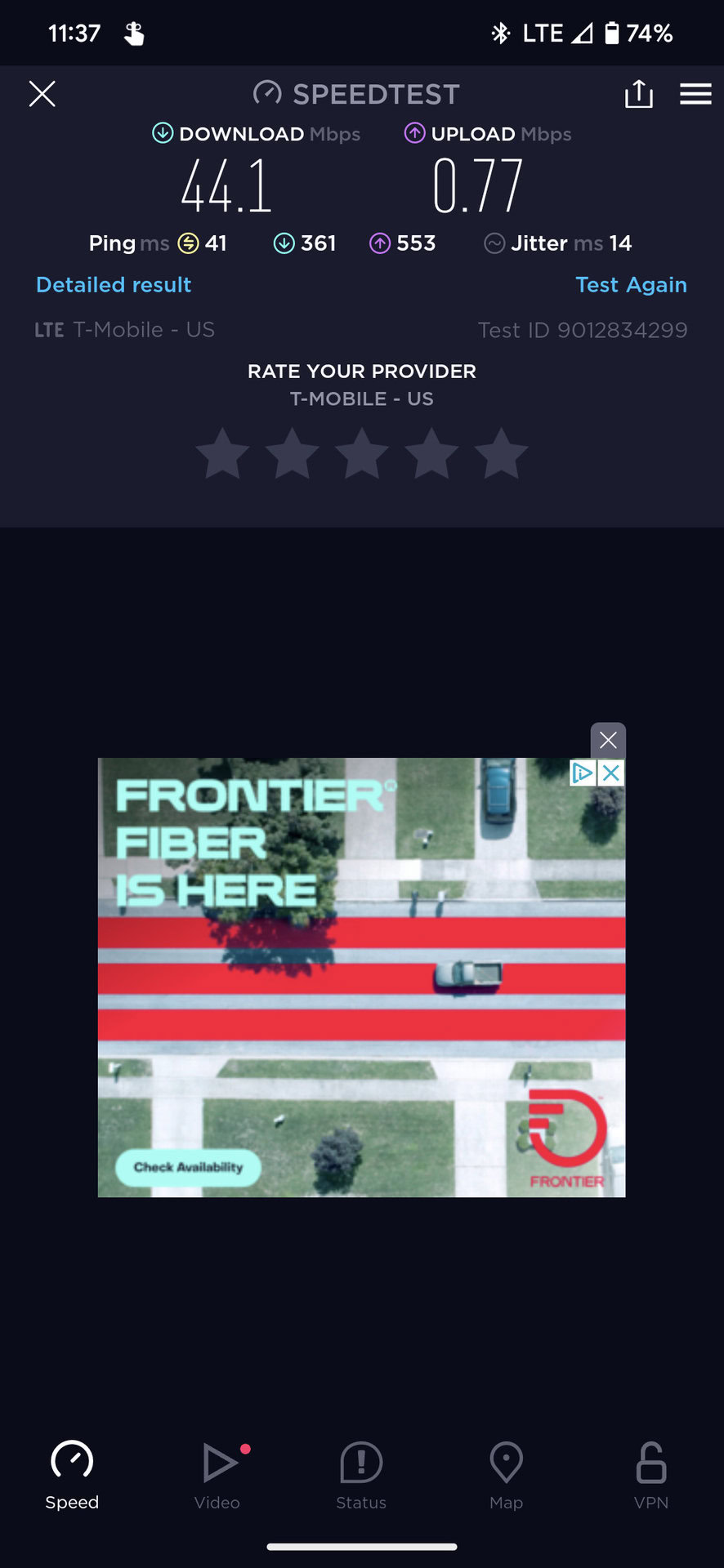Switch to the Video tab
This screenshot has height=1568, width=724.
(217, 1475)
